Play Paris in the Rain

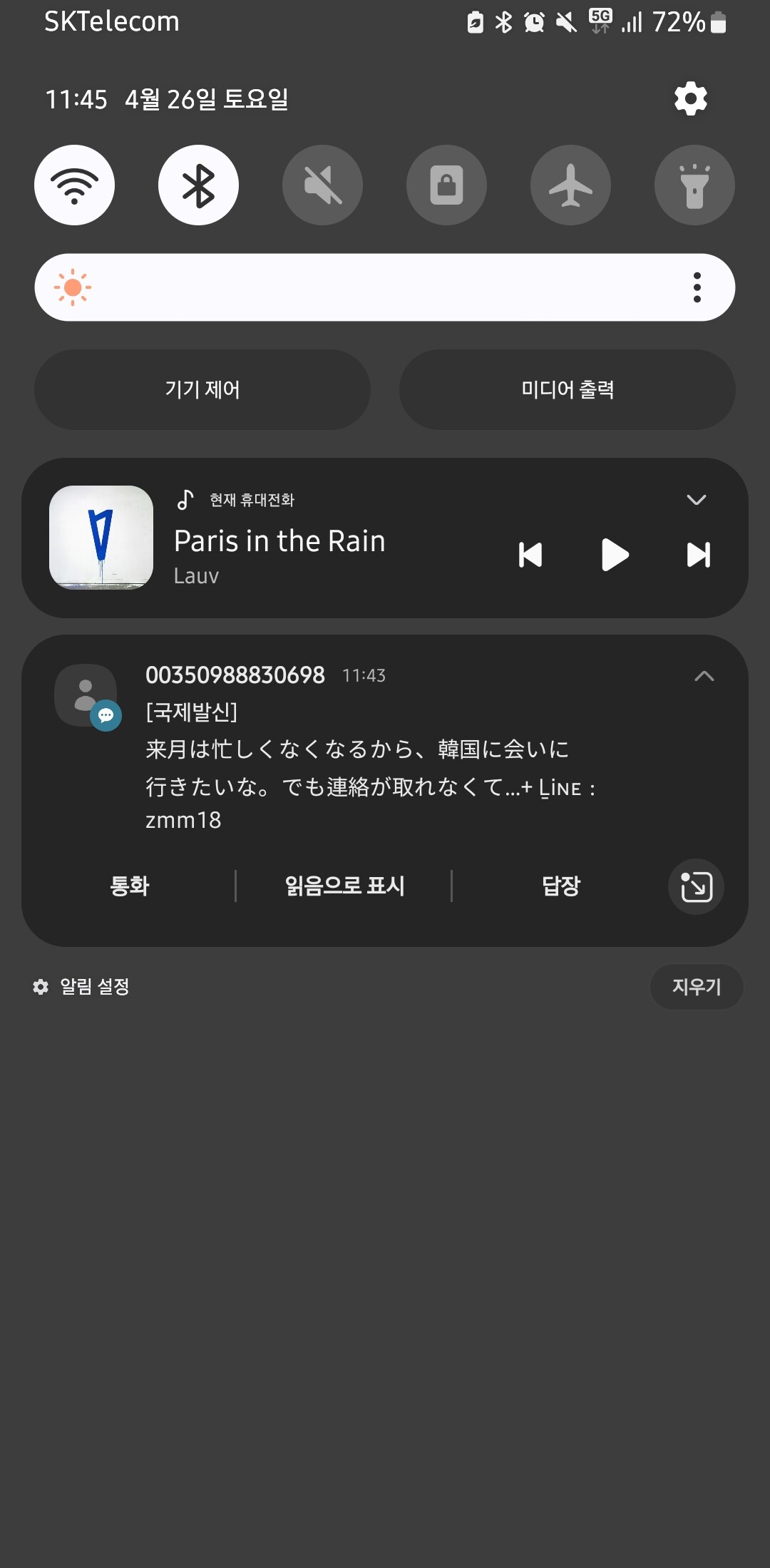point(615,555)
